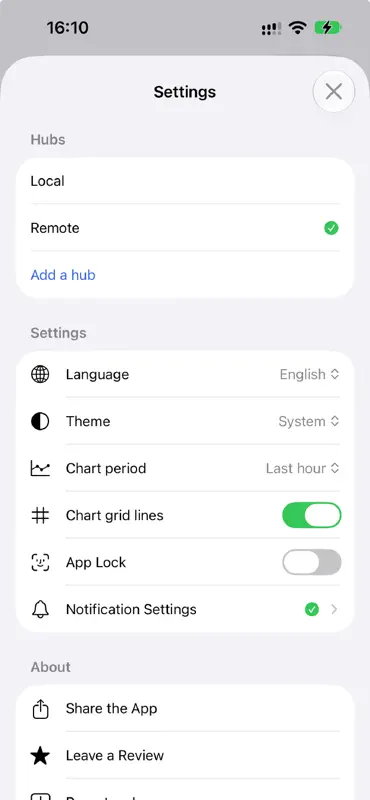
Task: Leave a Review
Action: tap(185, 756)
